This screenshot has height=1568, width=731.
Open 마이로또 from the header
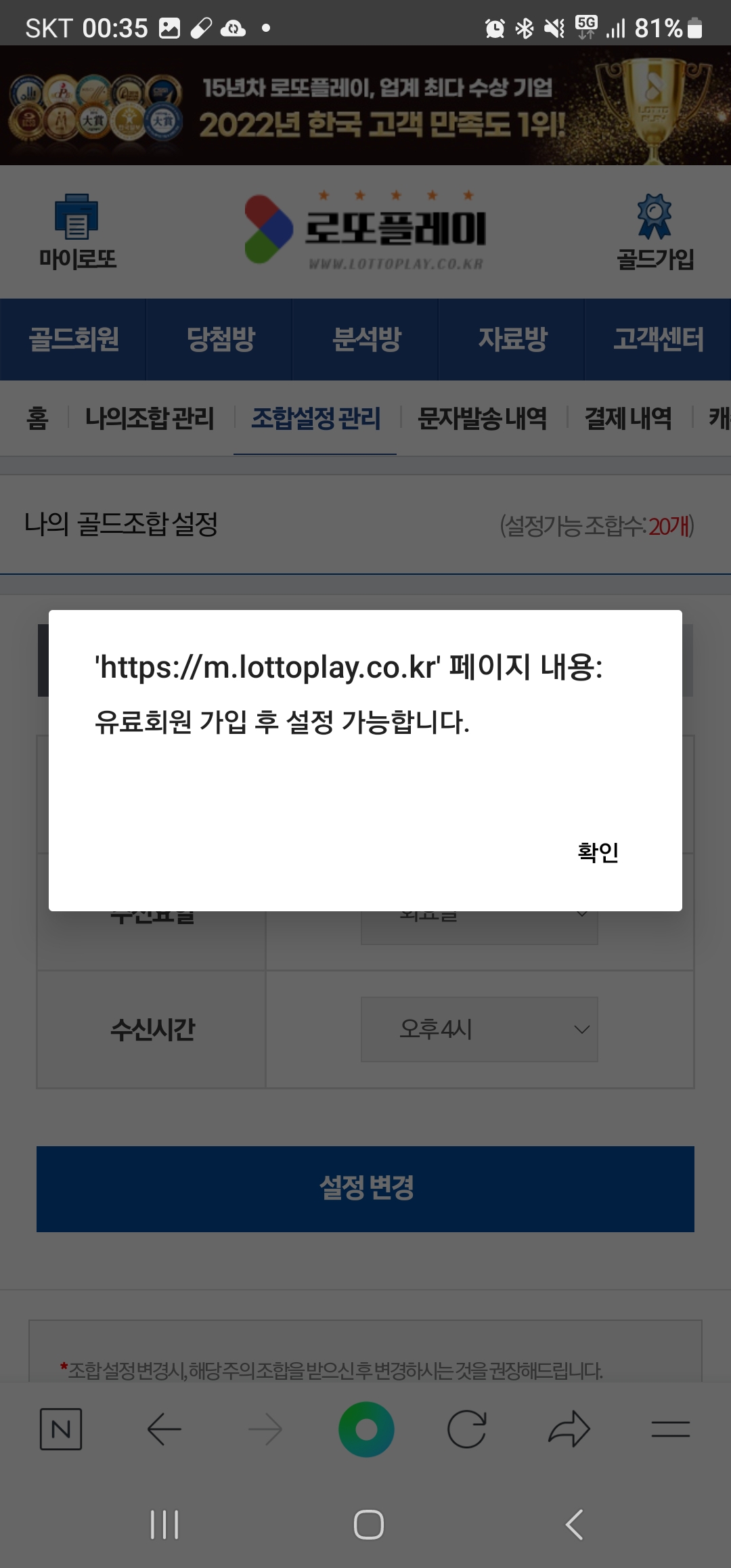click(77, 232)
